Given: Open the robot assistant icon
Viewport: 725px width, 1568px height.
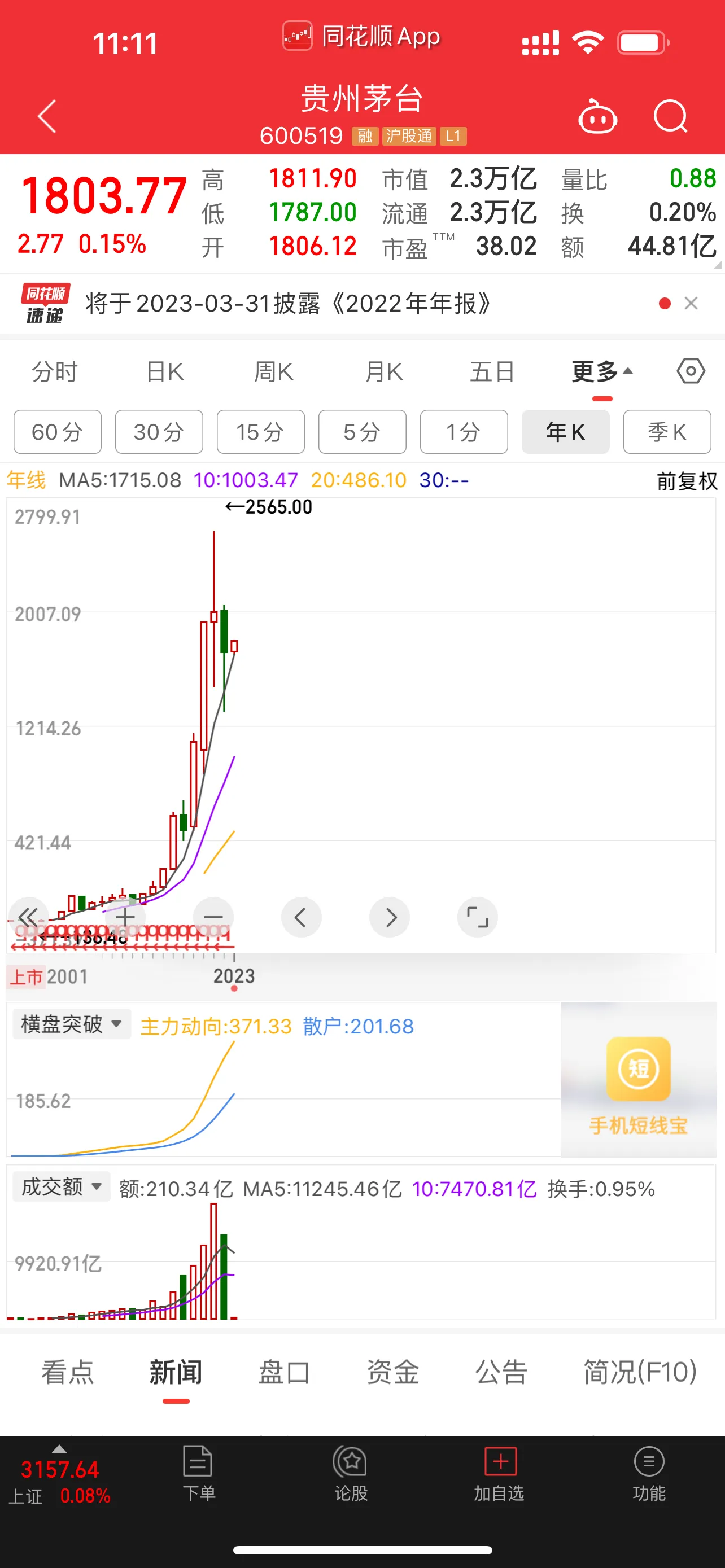Looking at the screenshot, I should click(597, 116).
